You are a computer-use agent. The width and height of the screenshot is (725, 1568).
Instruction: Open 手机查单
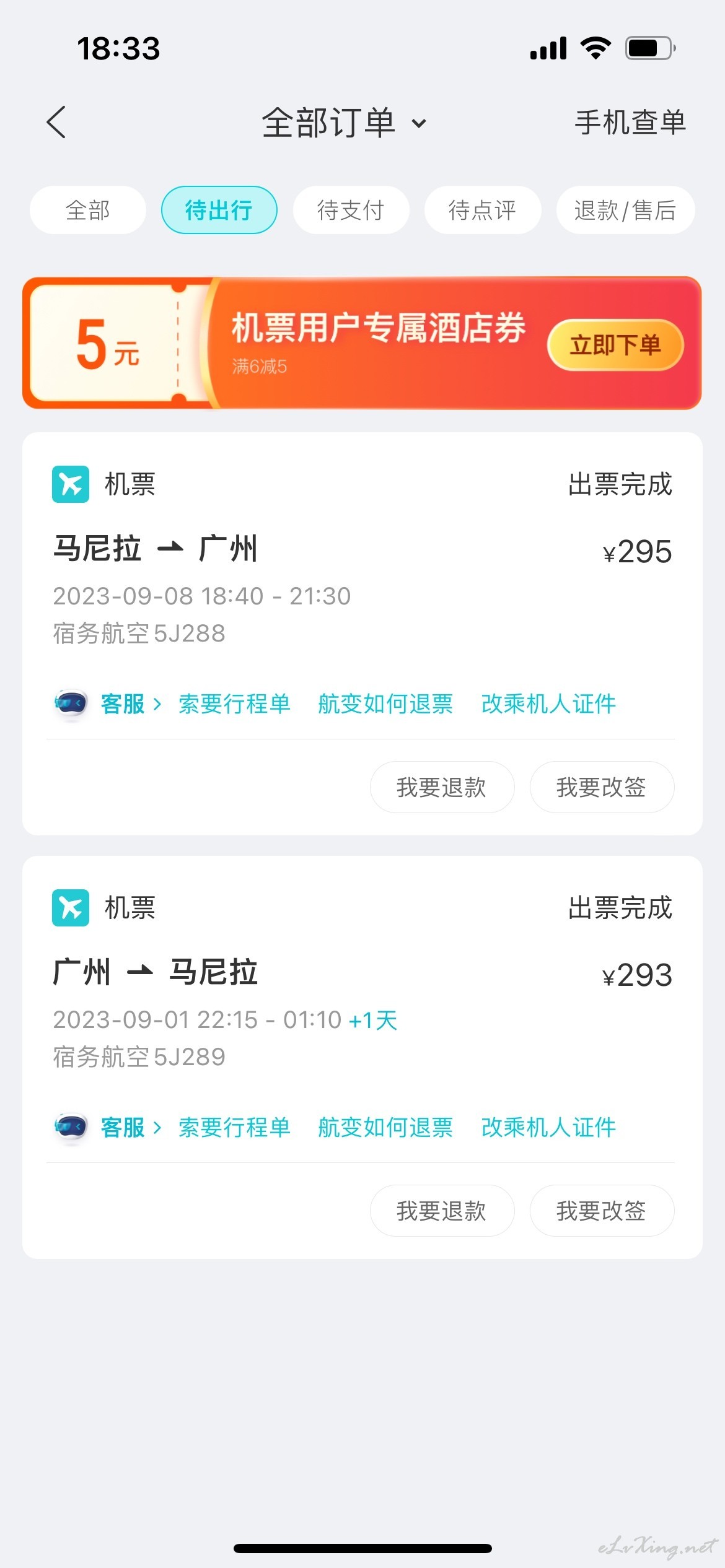click(x=630, y=122)
